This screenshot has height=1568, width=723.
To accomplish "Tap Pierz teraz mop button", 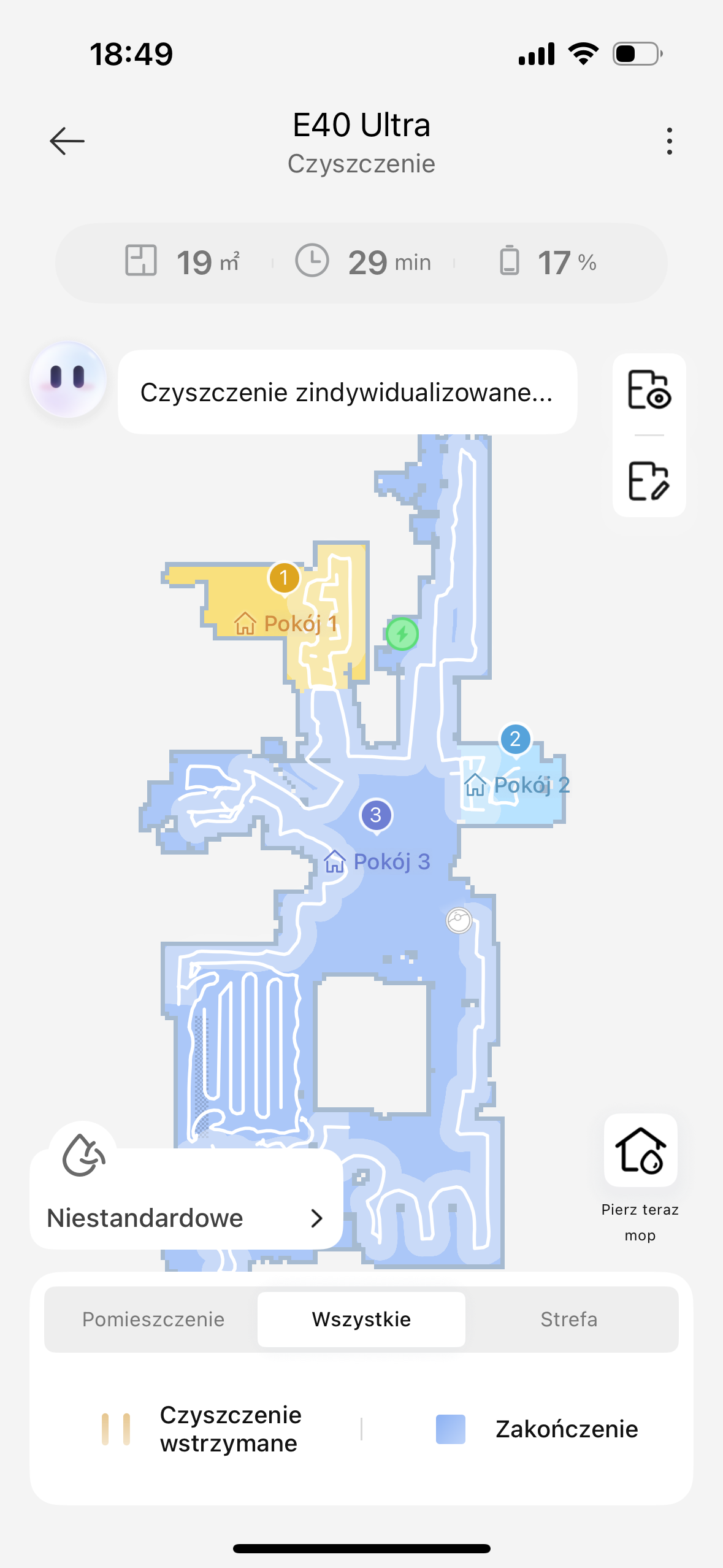I will click(640, 1151).
